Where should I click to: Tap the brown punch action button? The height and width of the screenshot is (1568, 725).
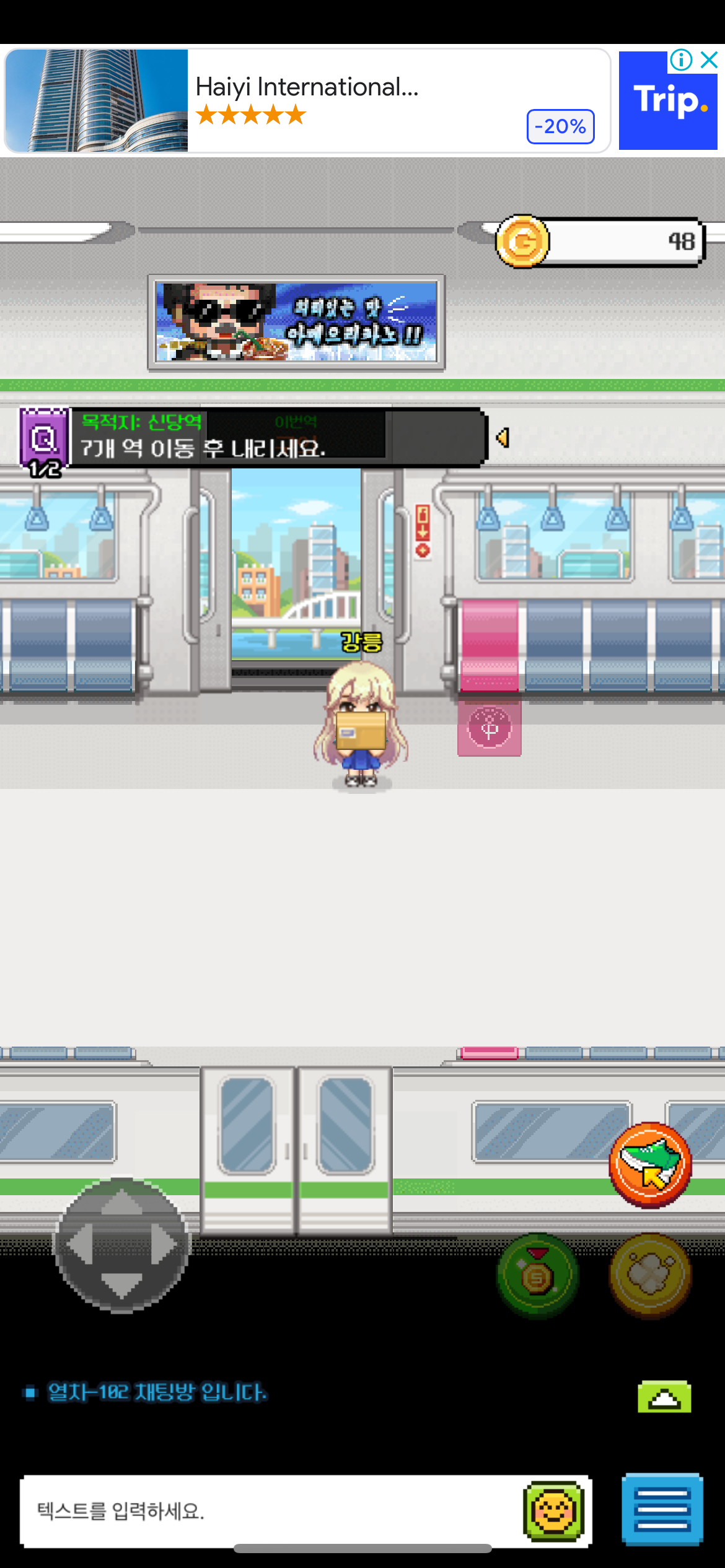point(649,1274)
